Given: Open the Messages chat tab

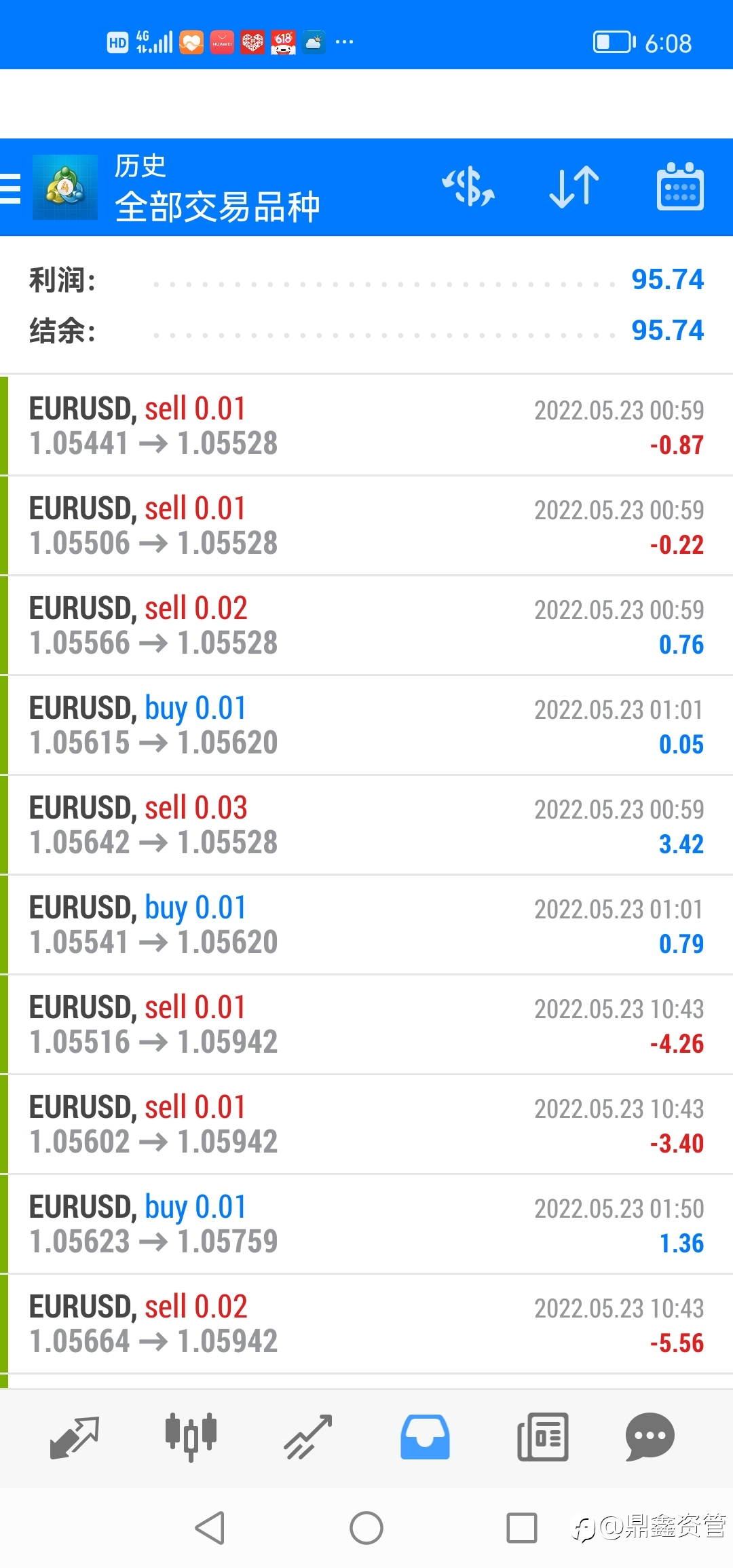Looking at the screenshot, I should [x=650, y=1438].
